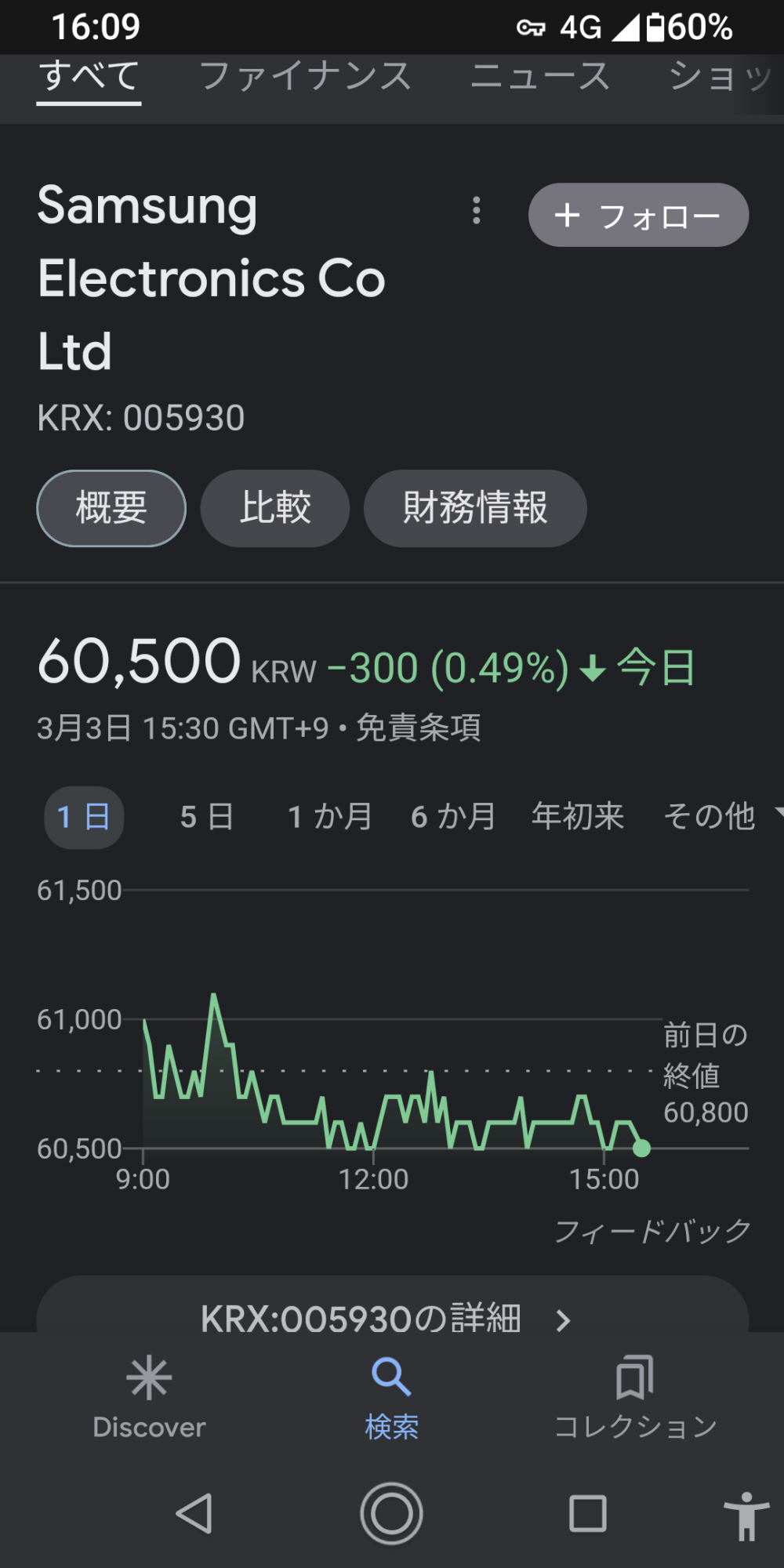
Task: Show the 1 か月 chart range
Action: pyautogui.click(x=330, y=817)
